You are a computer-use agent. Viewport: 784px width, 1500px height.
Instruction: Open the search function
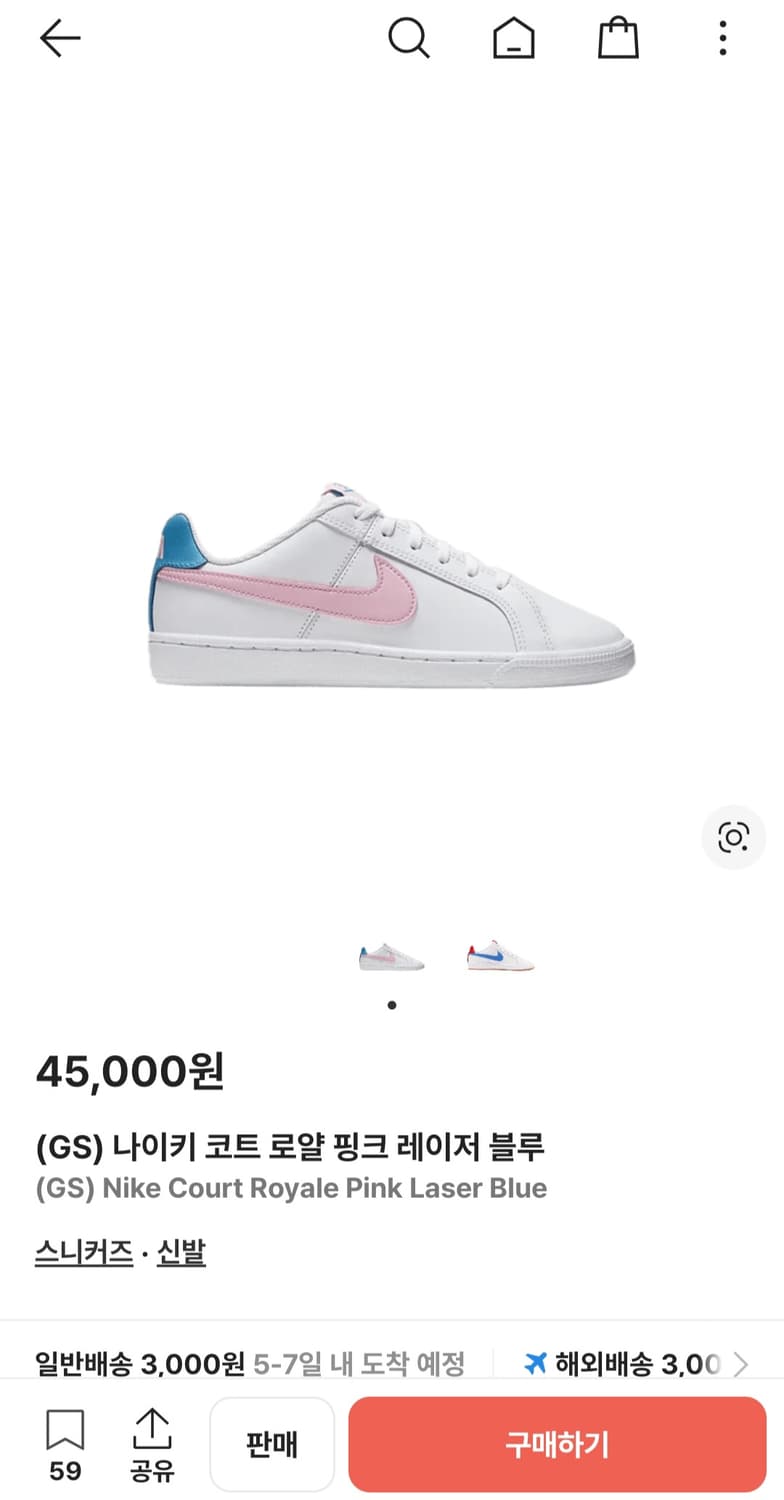click(409, 38)
